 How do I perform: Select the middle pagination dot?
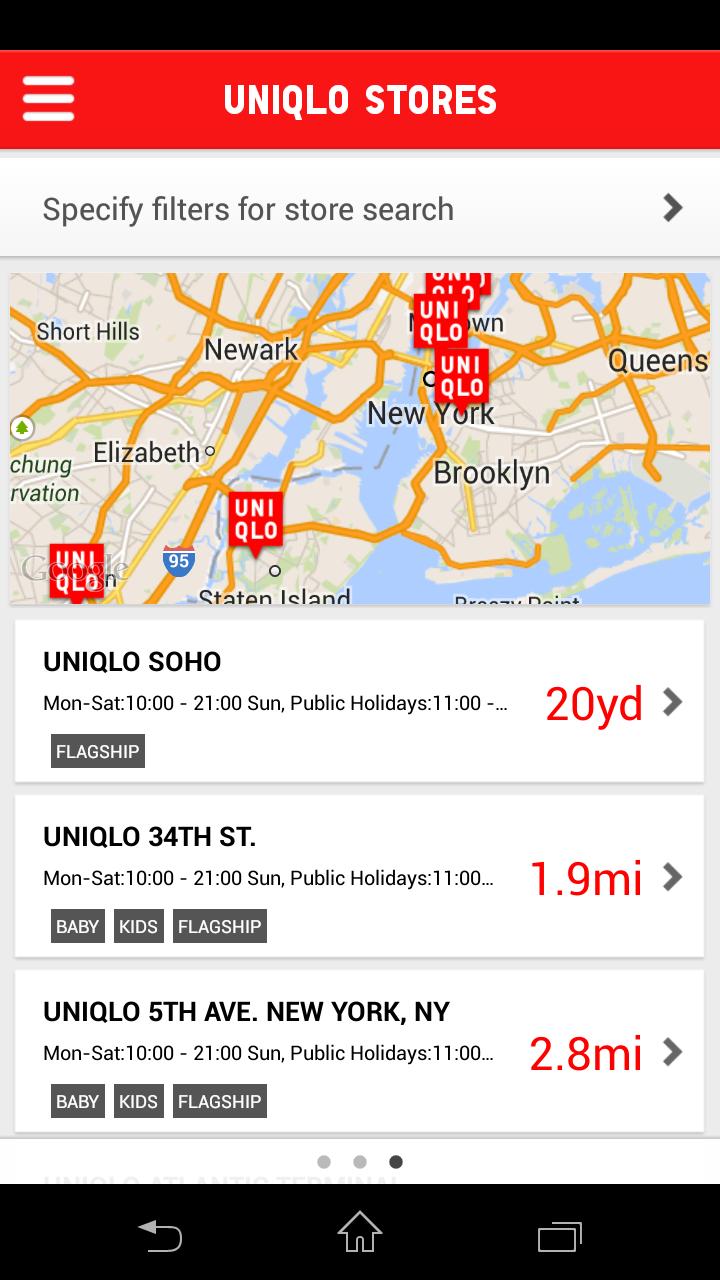click(359, 1162)
